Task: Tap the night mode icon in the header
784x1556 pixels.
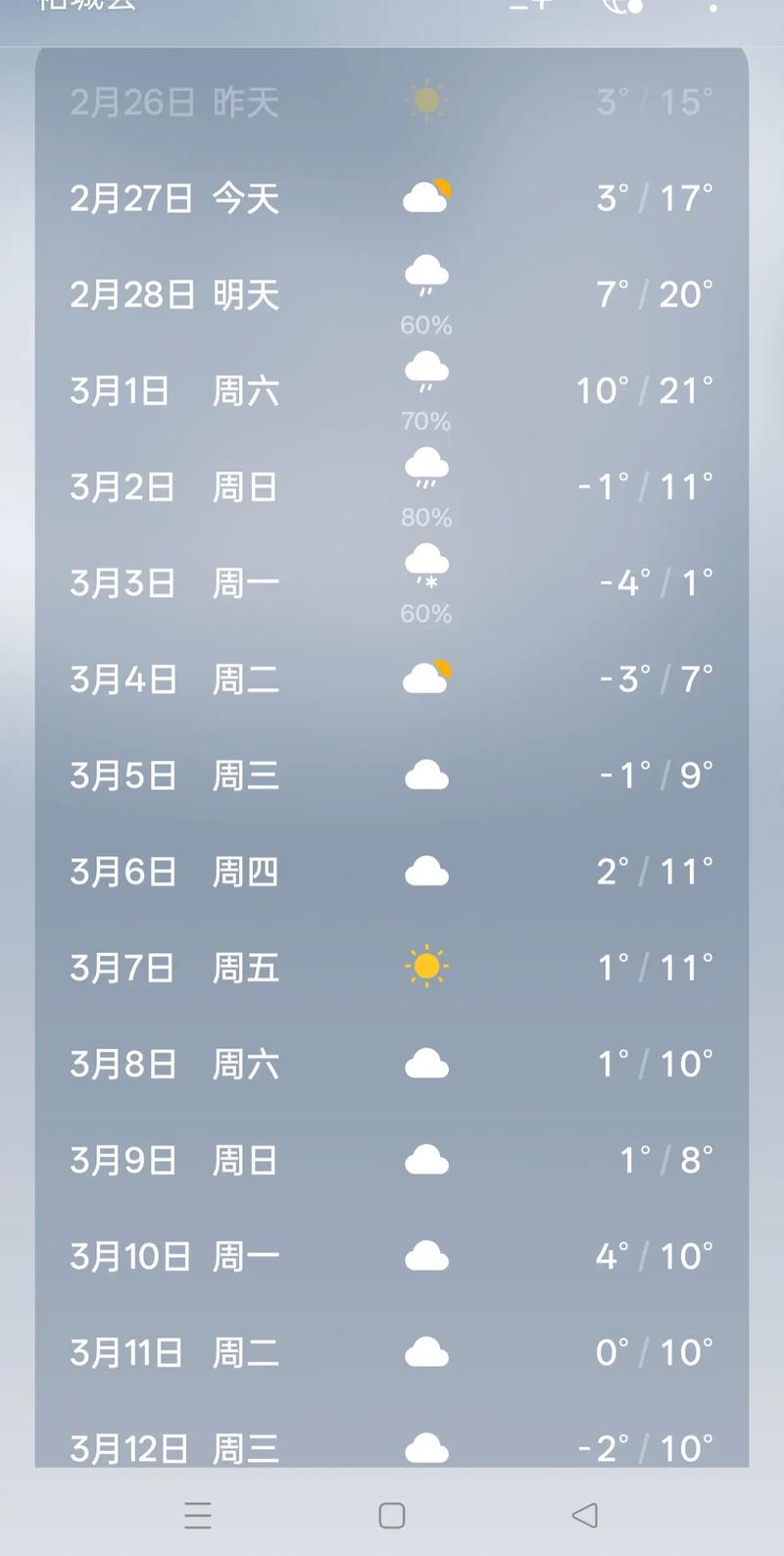Action: (x=620, y=8)
